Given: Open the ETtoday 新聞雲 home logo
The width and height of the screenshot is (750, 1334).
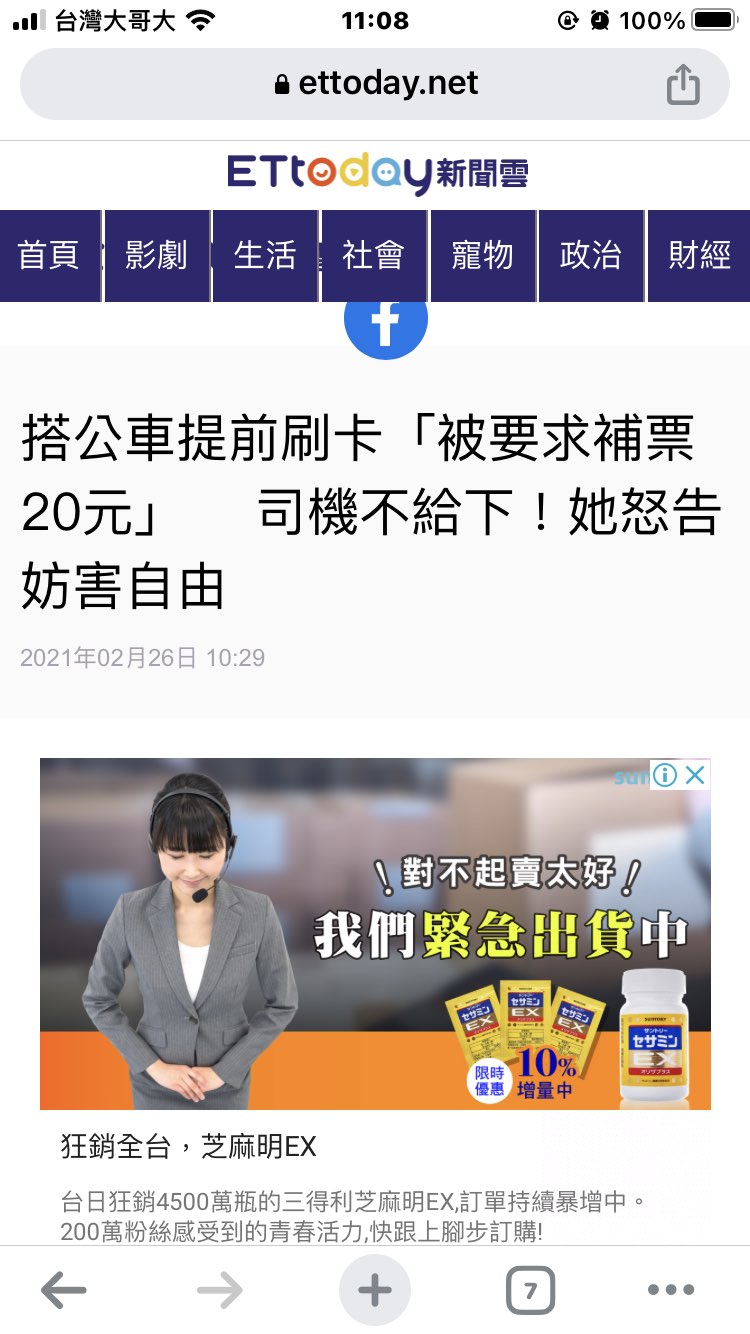Looking at the screenshot, I should point(377,174).
